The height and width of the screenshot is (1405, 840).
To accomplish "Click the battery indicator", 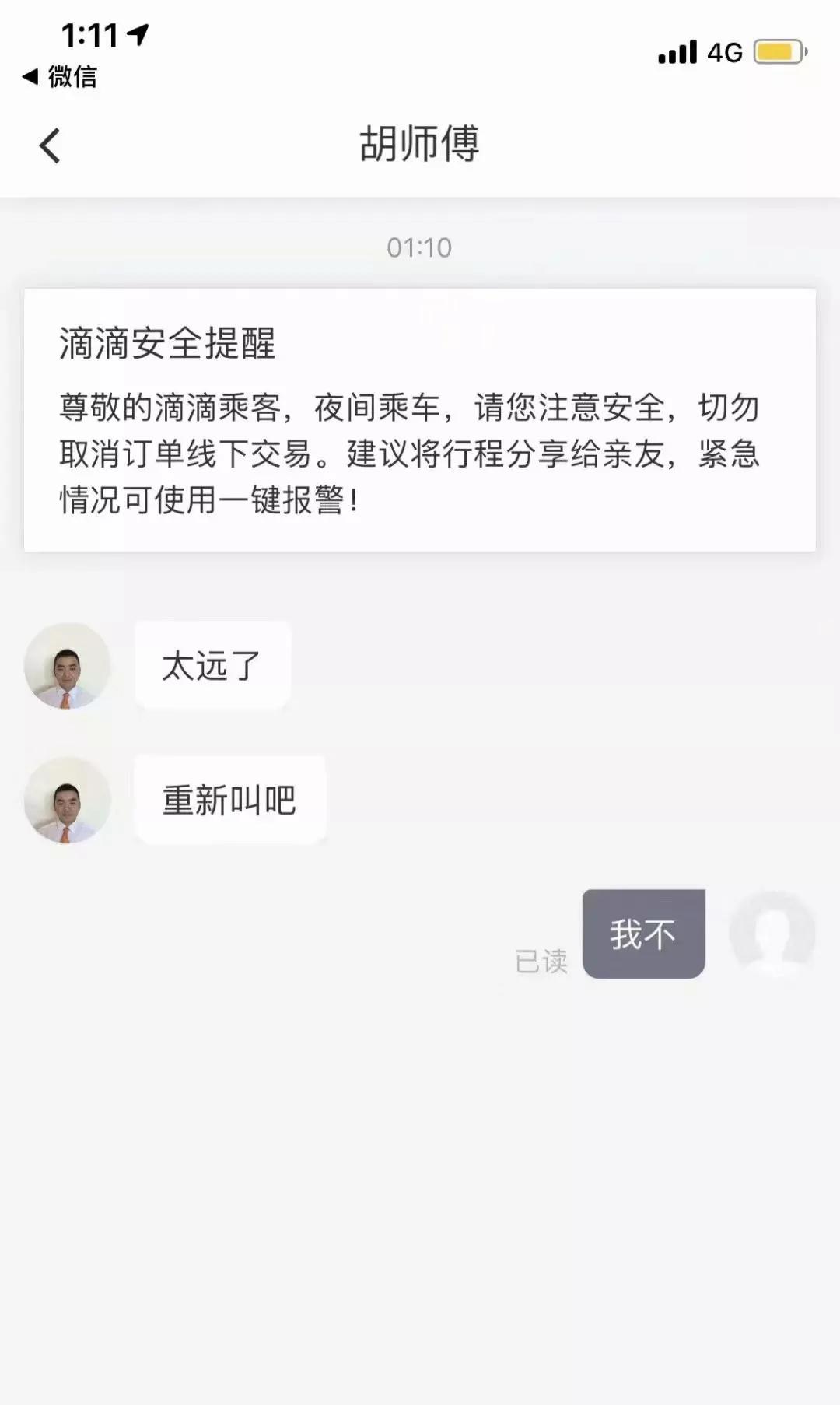I will (x=778, y=50).
